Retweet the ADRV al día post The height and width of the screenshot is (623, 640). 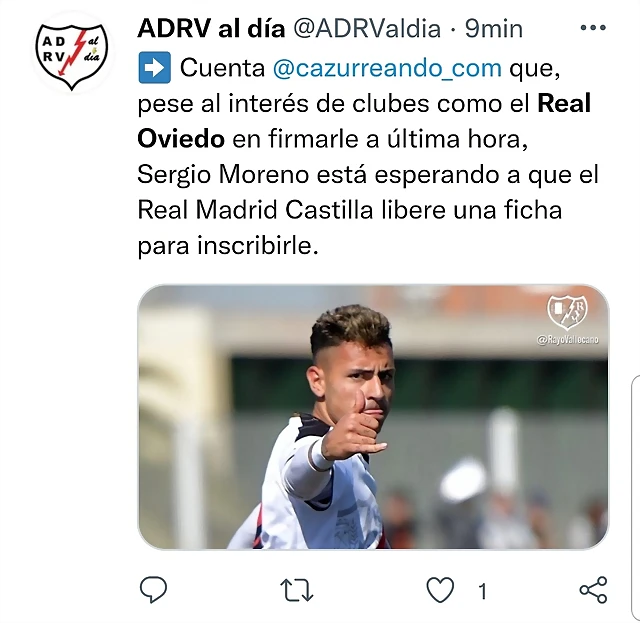297,591
